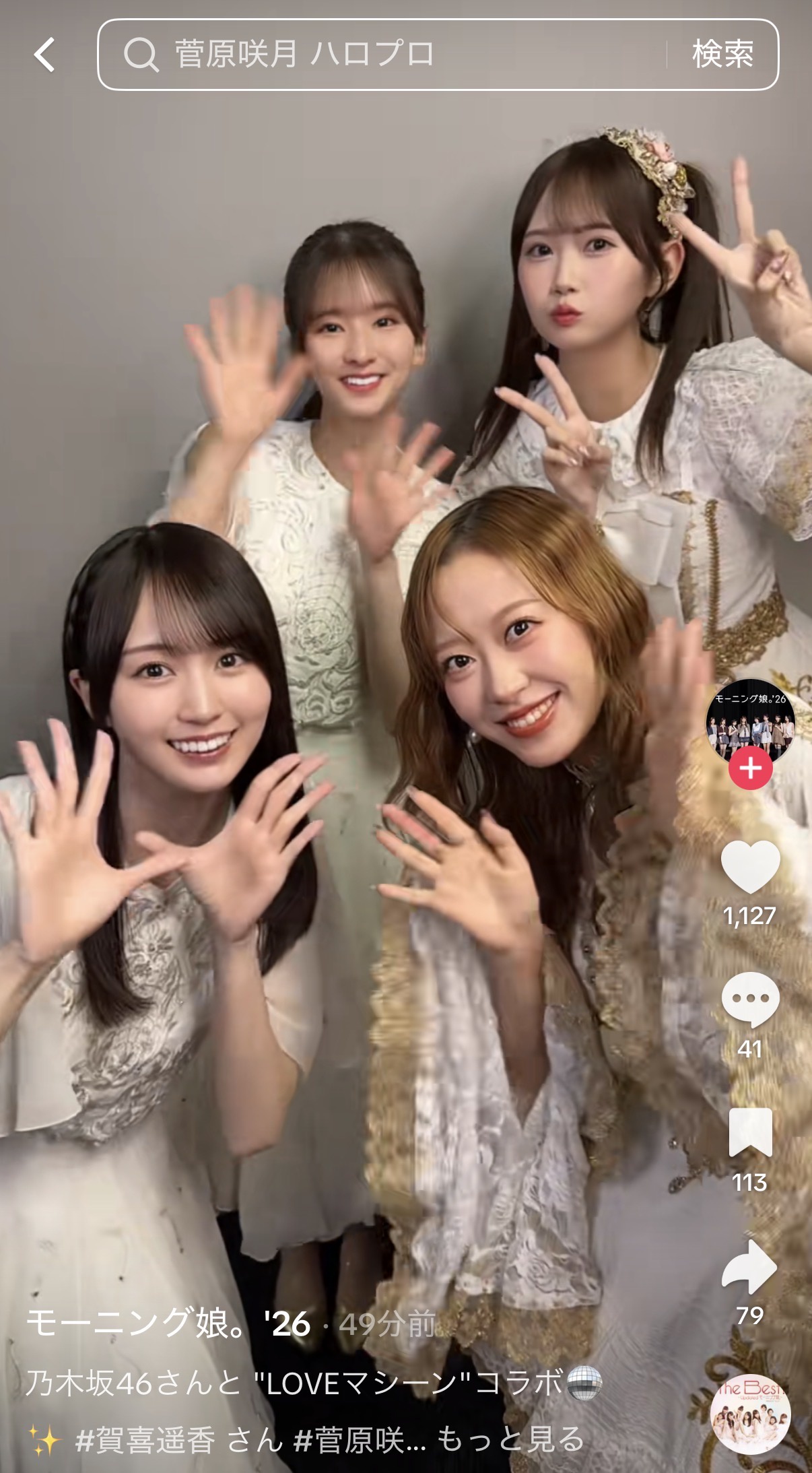Open the モーニング娘。'26 username

click(x=168, y=1323)
